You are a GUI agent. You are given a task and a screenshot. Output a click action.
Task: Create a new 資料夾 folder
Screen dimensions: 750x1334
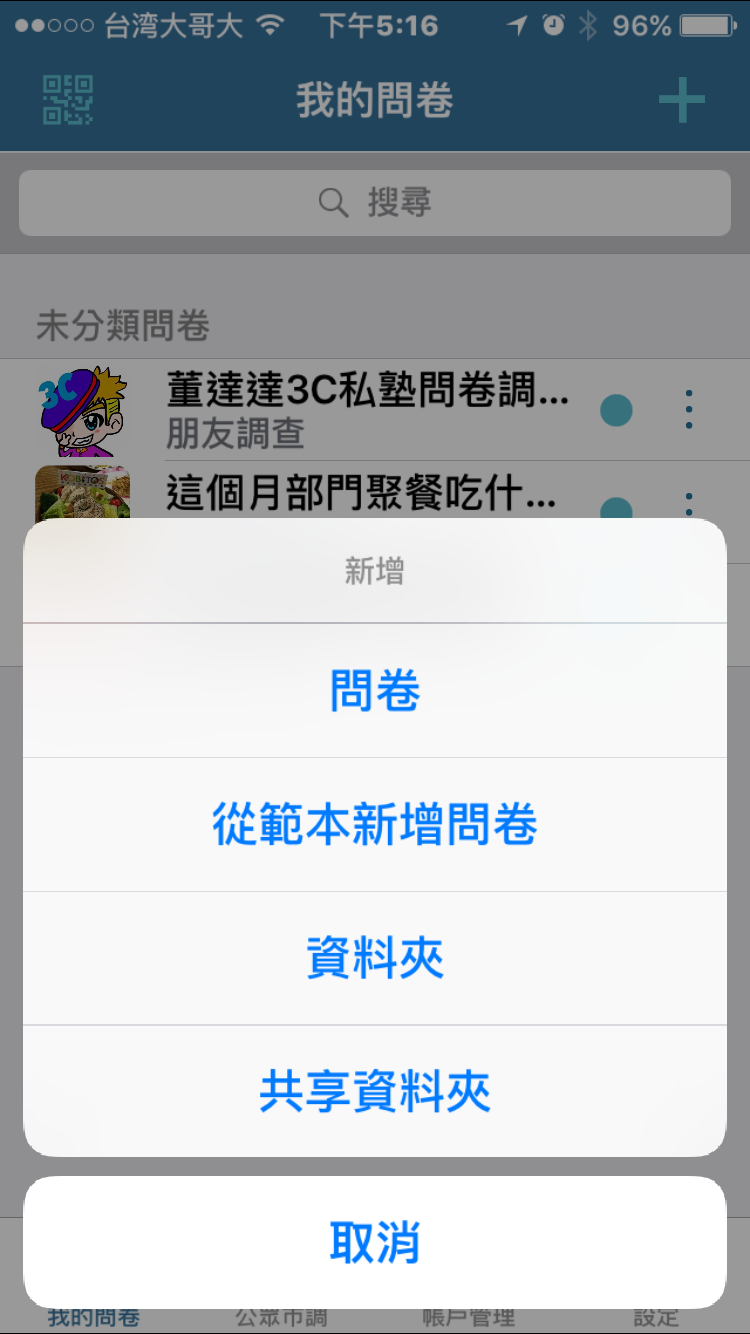[x=375, y=958]
